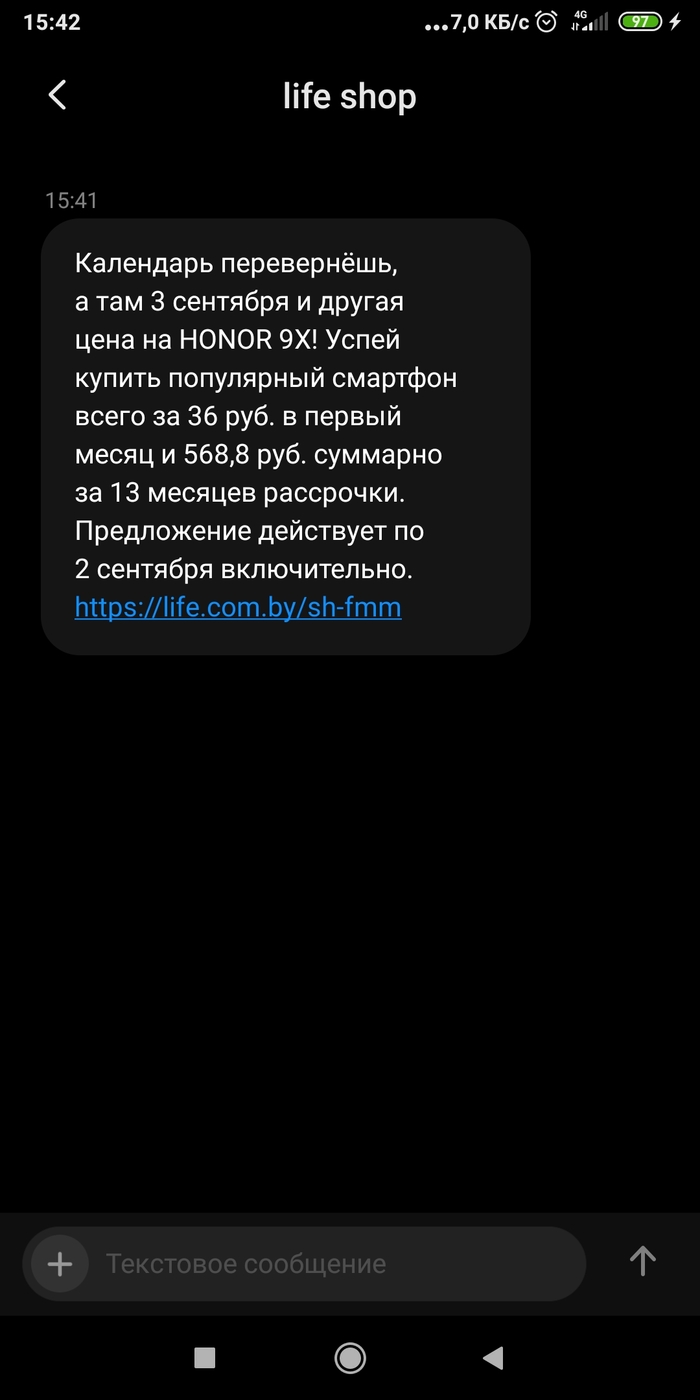This screenshot has height=1400, width=700.
Task: Go to the system home screen
Action: 350,1357
